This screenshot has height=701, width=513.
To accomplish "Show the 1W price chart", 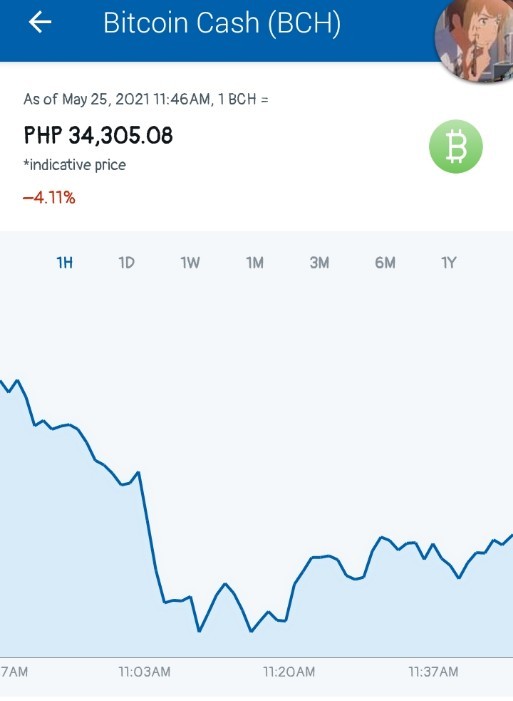I will 190,262.
